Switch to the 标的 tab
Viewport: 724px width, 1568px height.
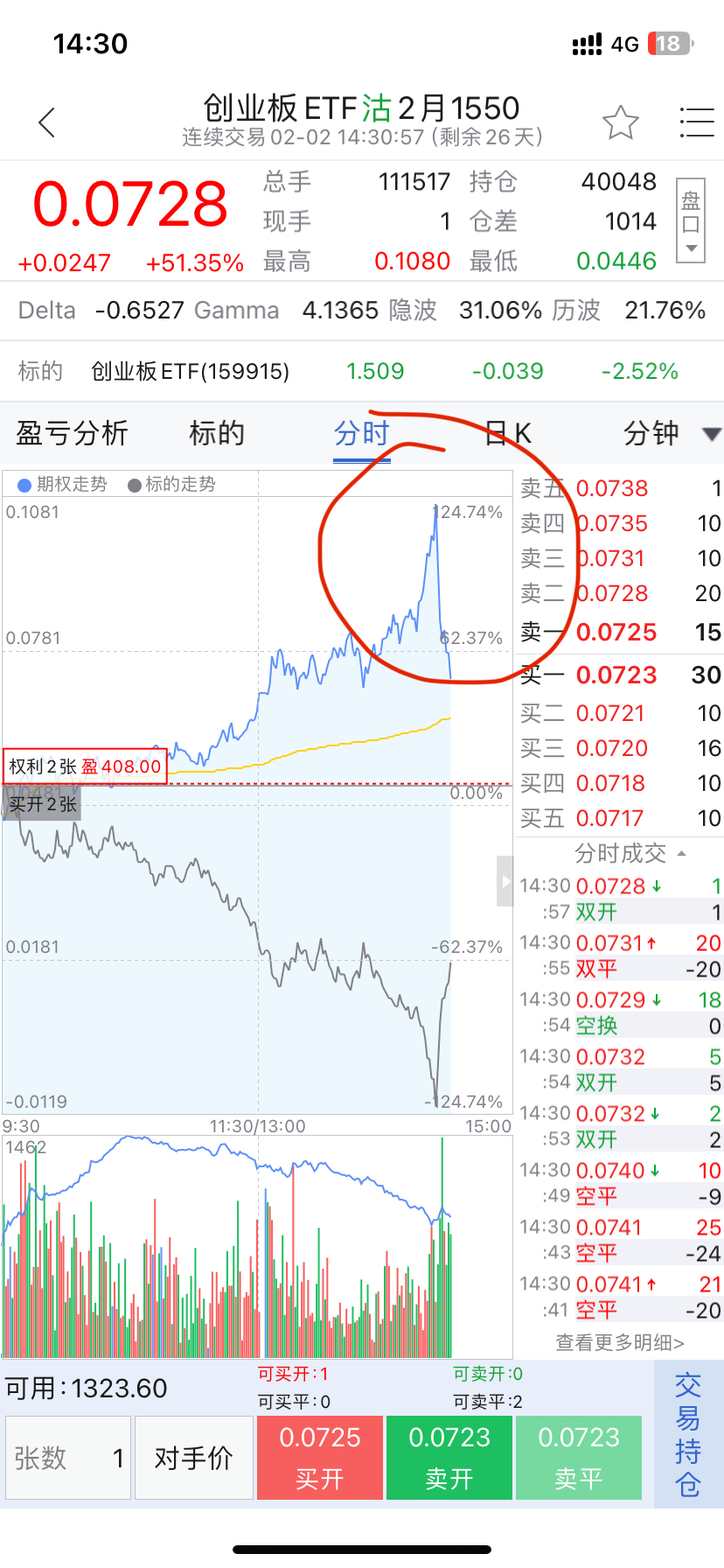tap(216, 433)
